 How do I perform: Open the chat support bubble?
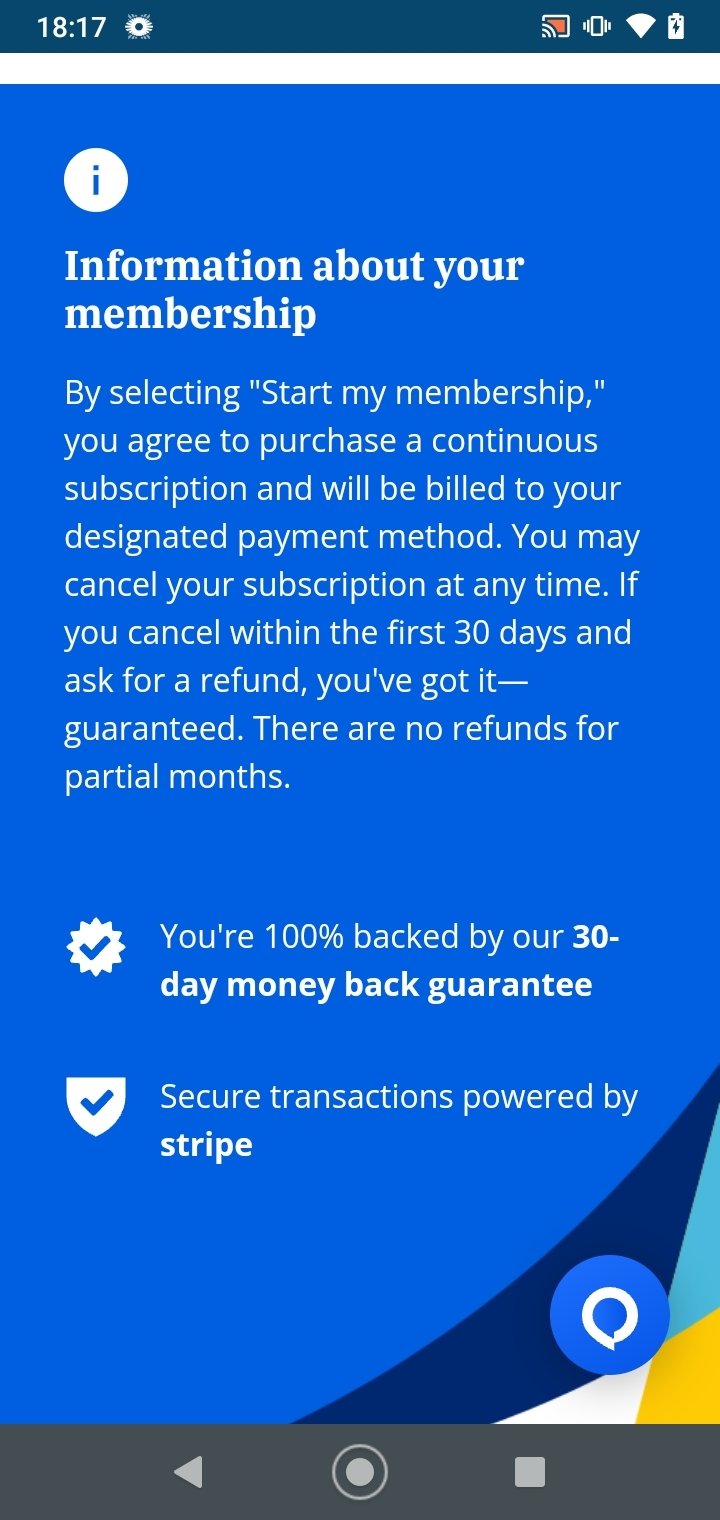(610, 1315)
